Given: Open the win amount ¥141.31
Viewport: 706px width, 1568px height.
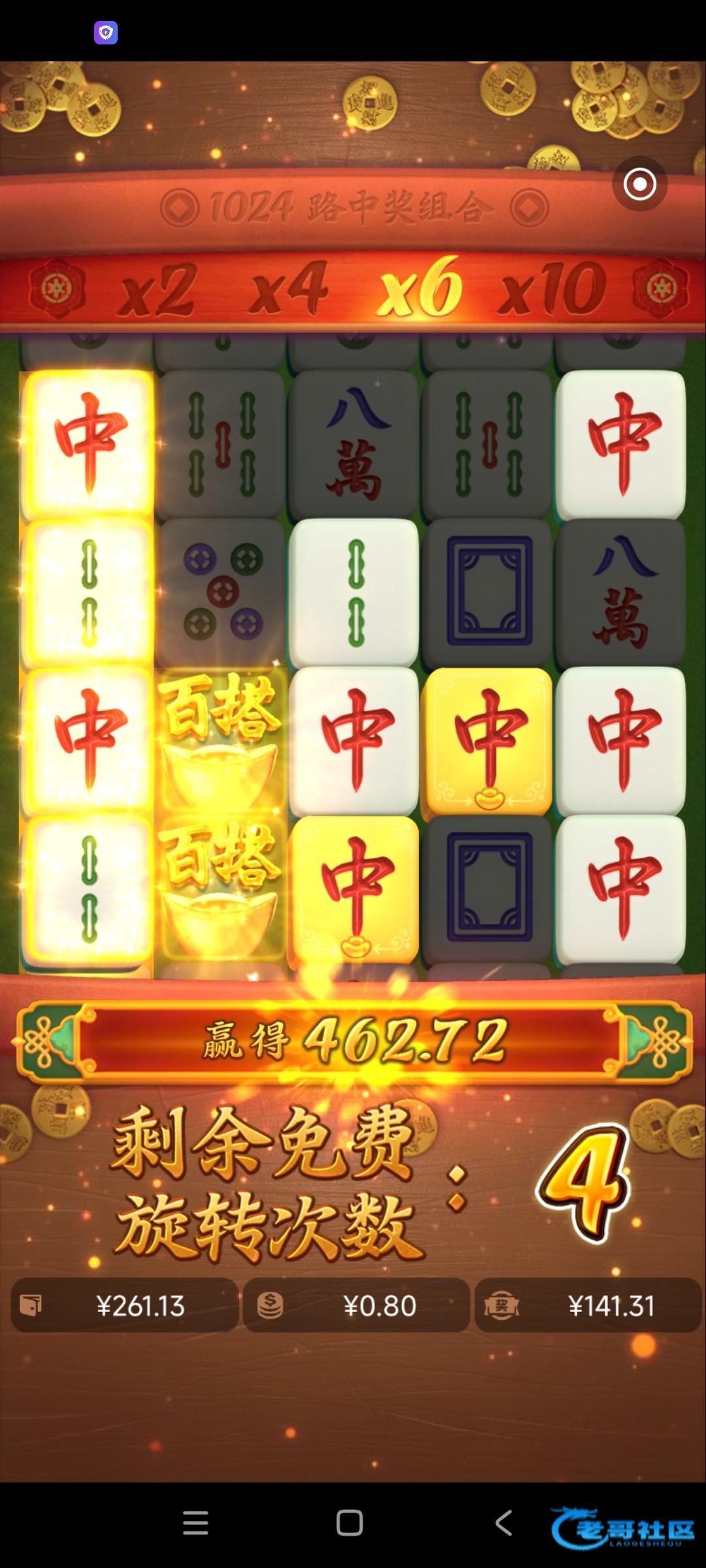Looking at the screenshot, I should coord(588,1305).
